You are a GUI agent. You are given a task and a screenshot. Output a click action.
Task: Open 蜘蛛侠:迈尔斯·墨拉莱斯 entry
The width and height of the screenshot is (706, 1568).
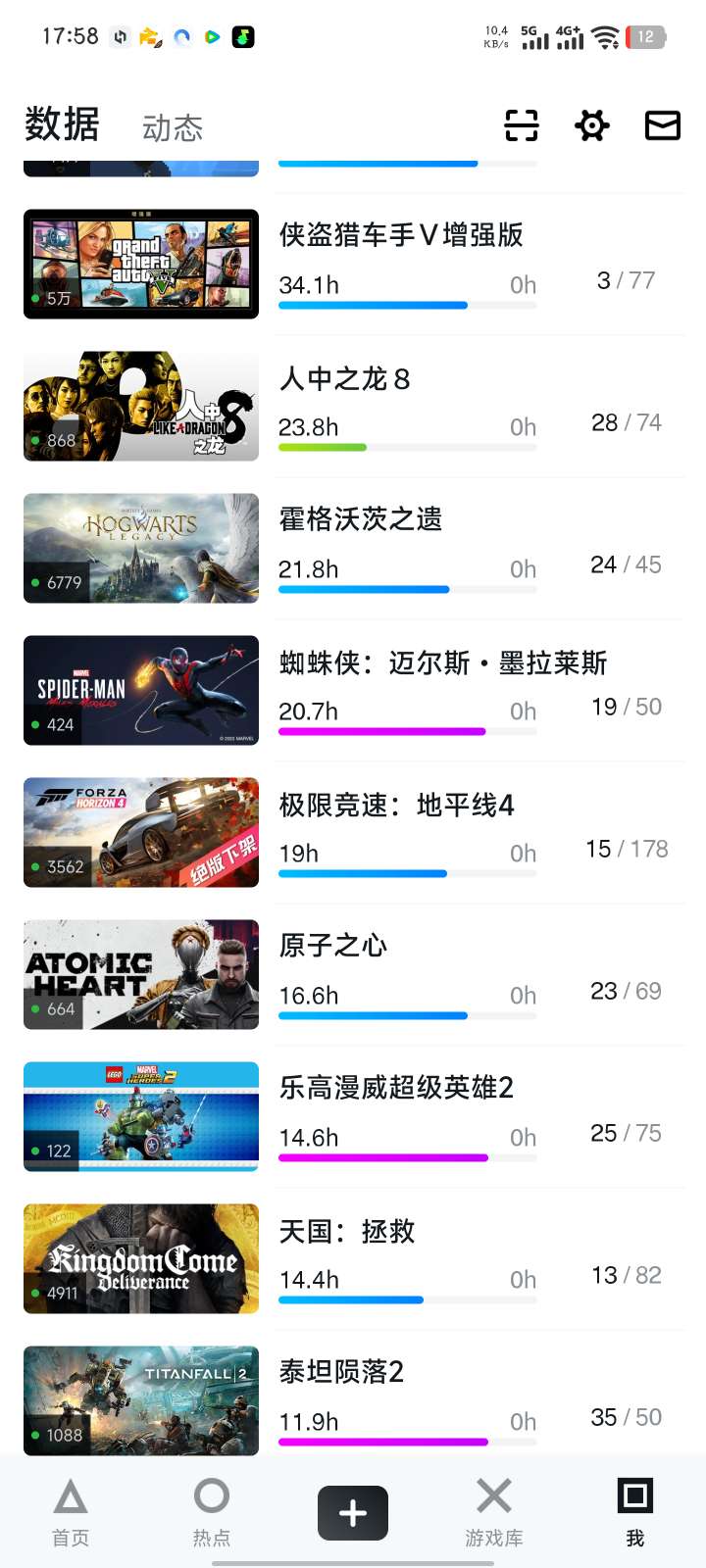click(442, 663)
